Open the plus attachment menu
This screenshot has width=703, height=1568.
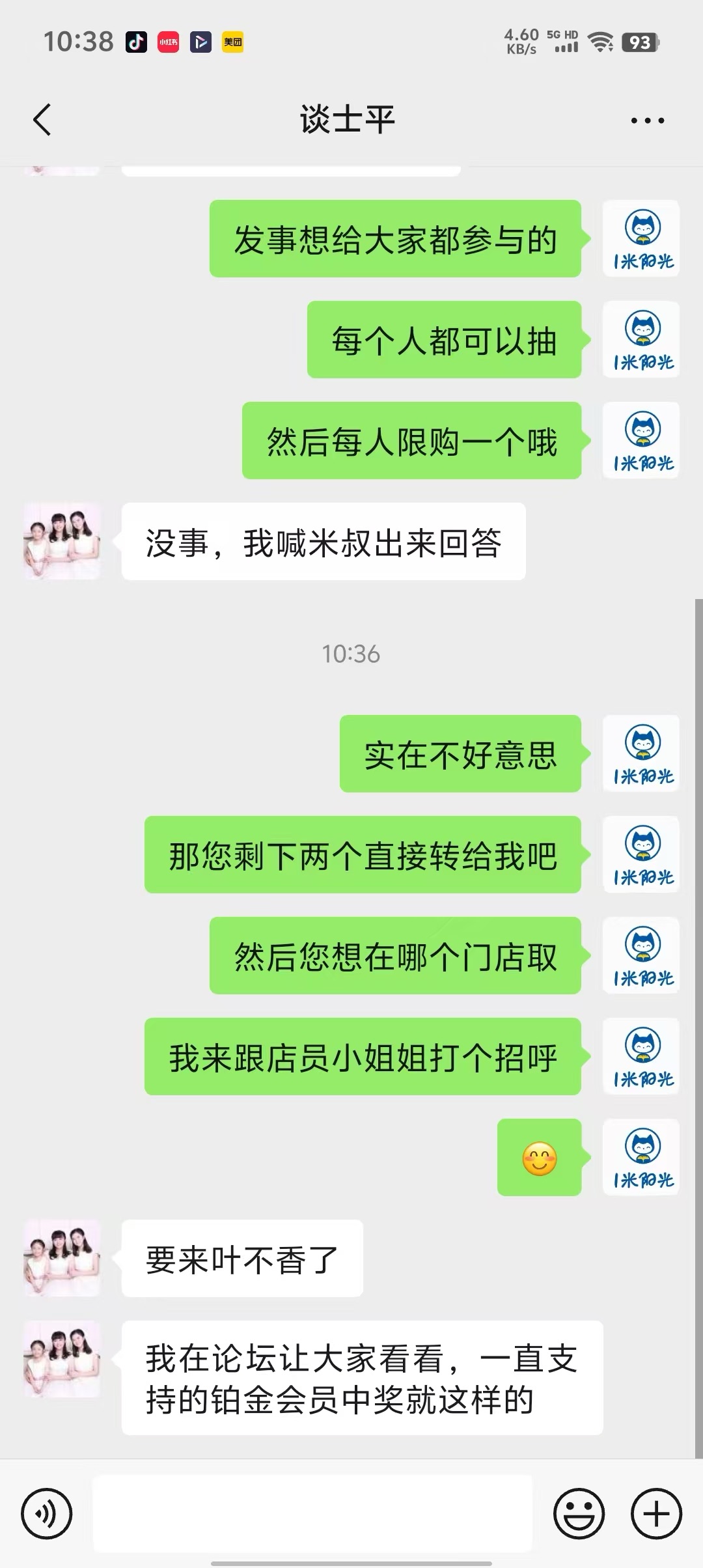(x=656, y=1513)
